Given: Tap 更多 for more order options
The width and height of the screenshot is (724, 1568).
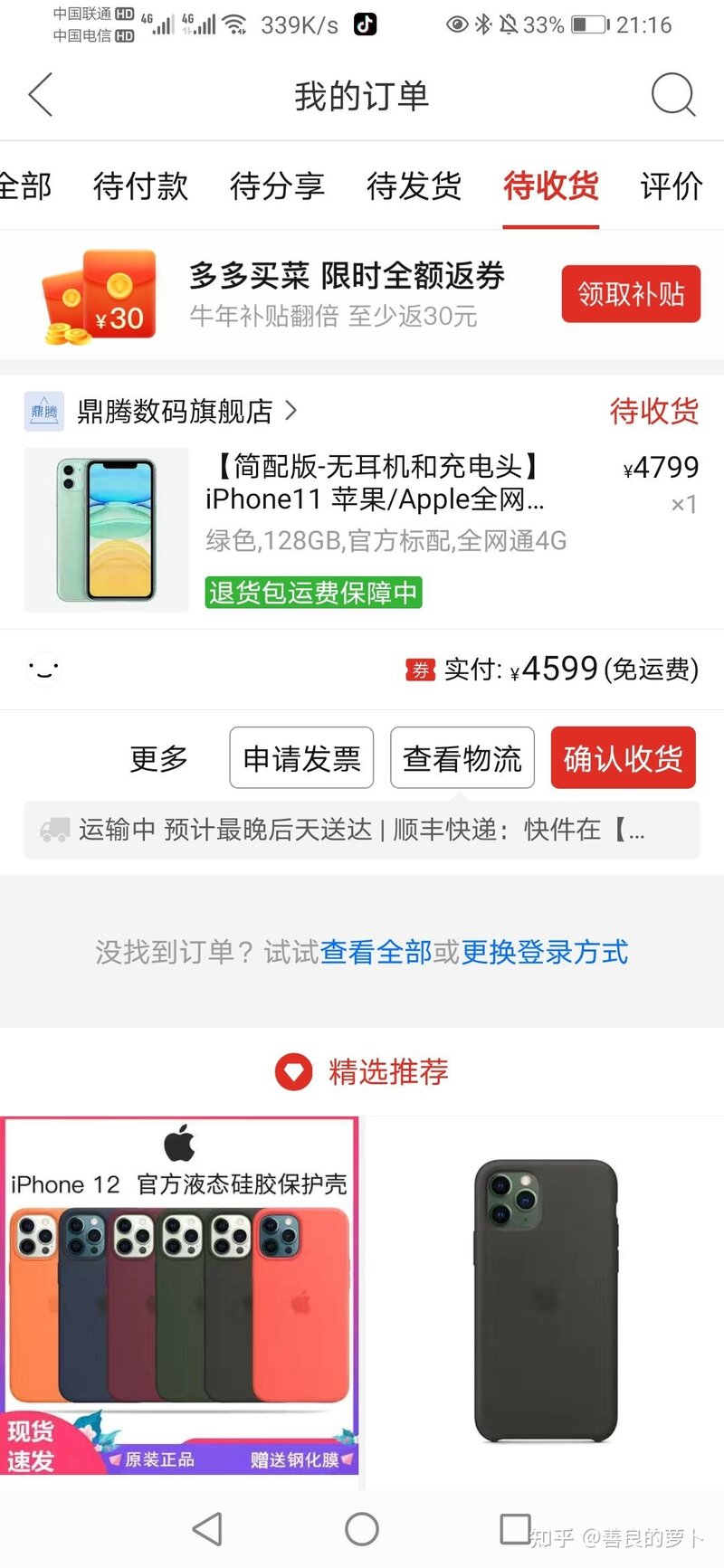Looking at the screenshot, I should [158, 758].
